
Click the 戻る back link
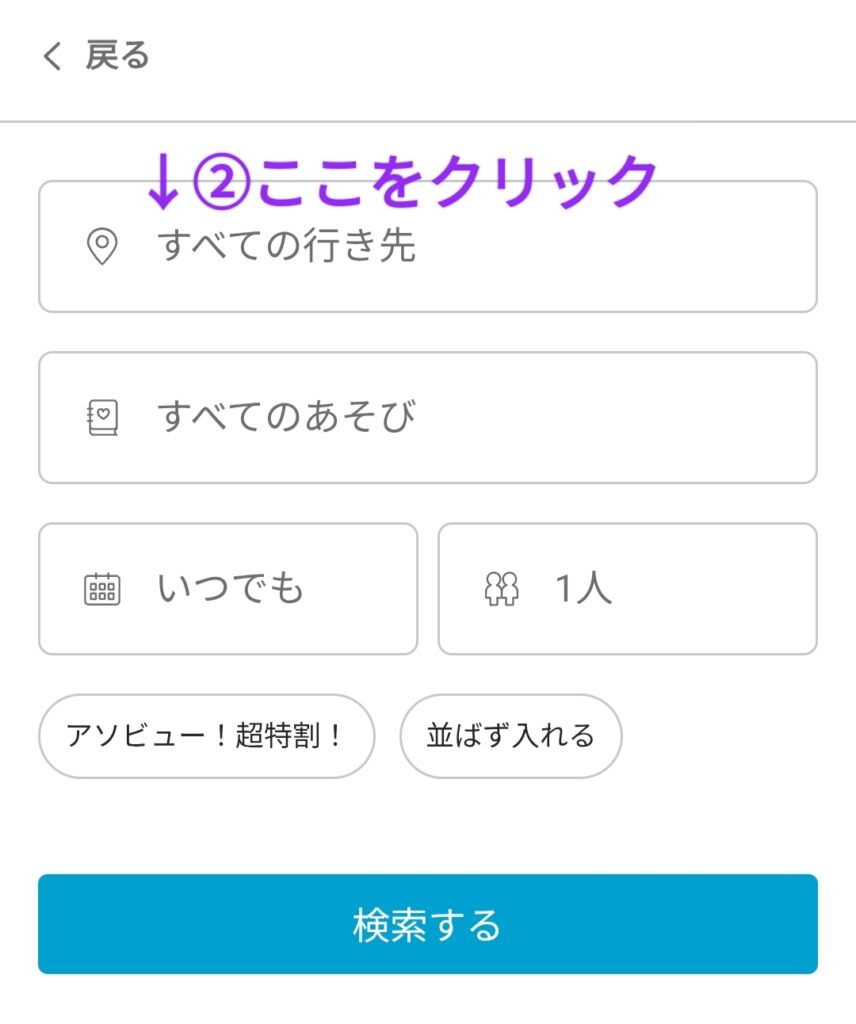pos(114,56)
